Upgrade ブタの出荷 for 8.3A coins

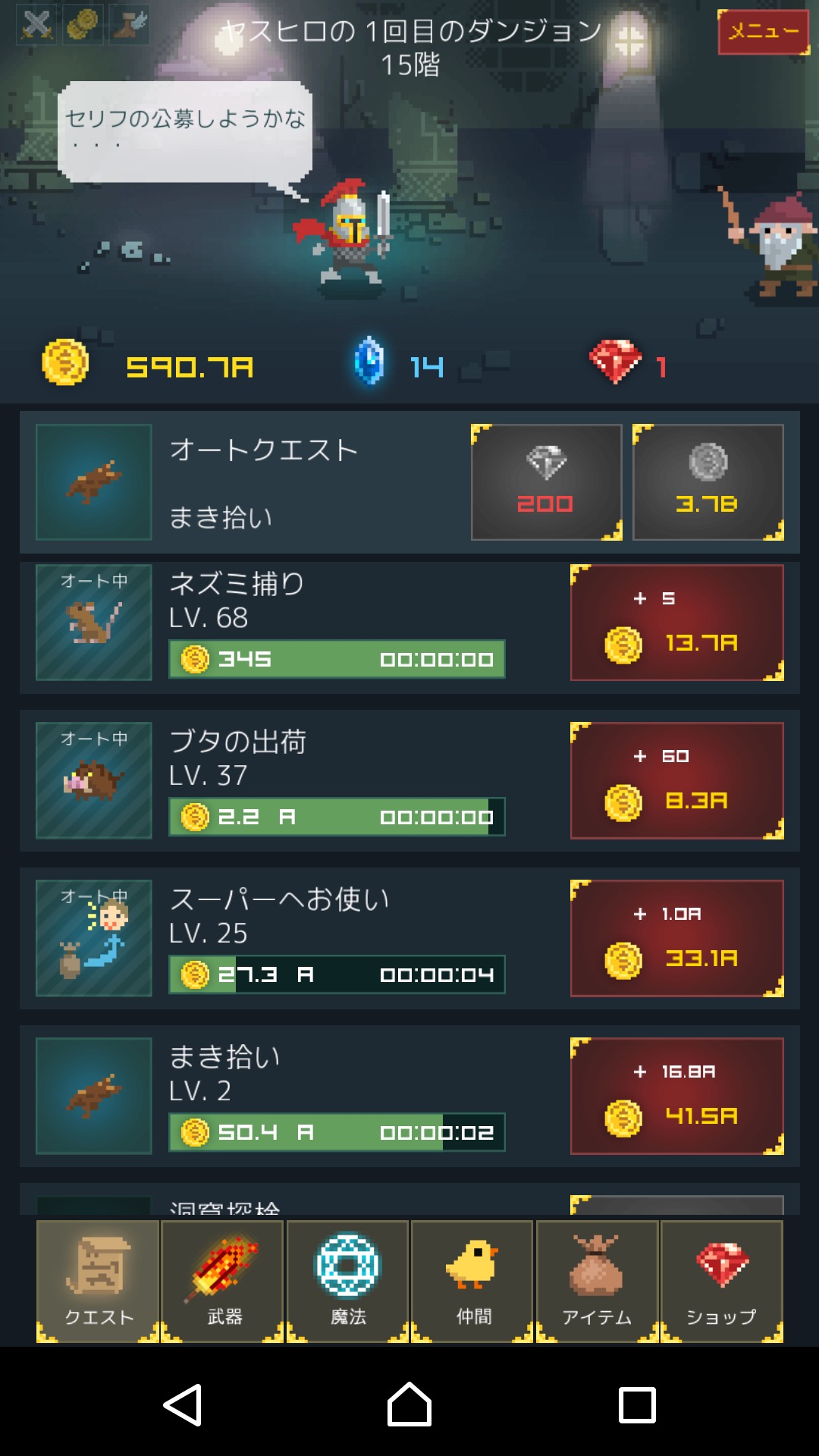pyautogui.click(x=676, y=780)
